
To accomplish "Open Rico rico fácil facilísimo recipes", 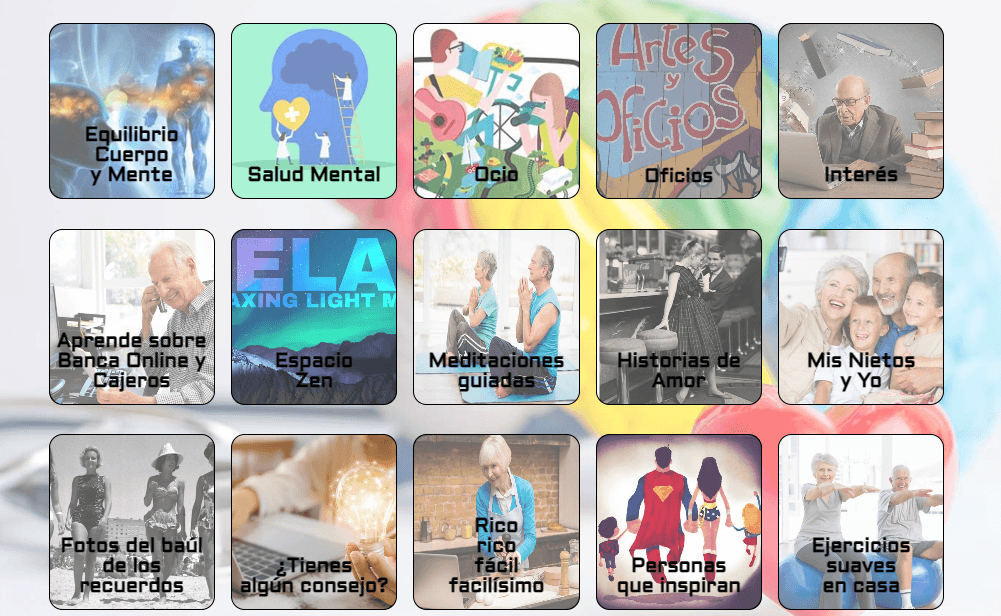I will (496, 522).
